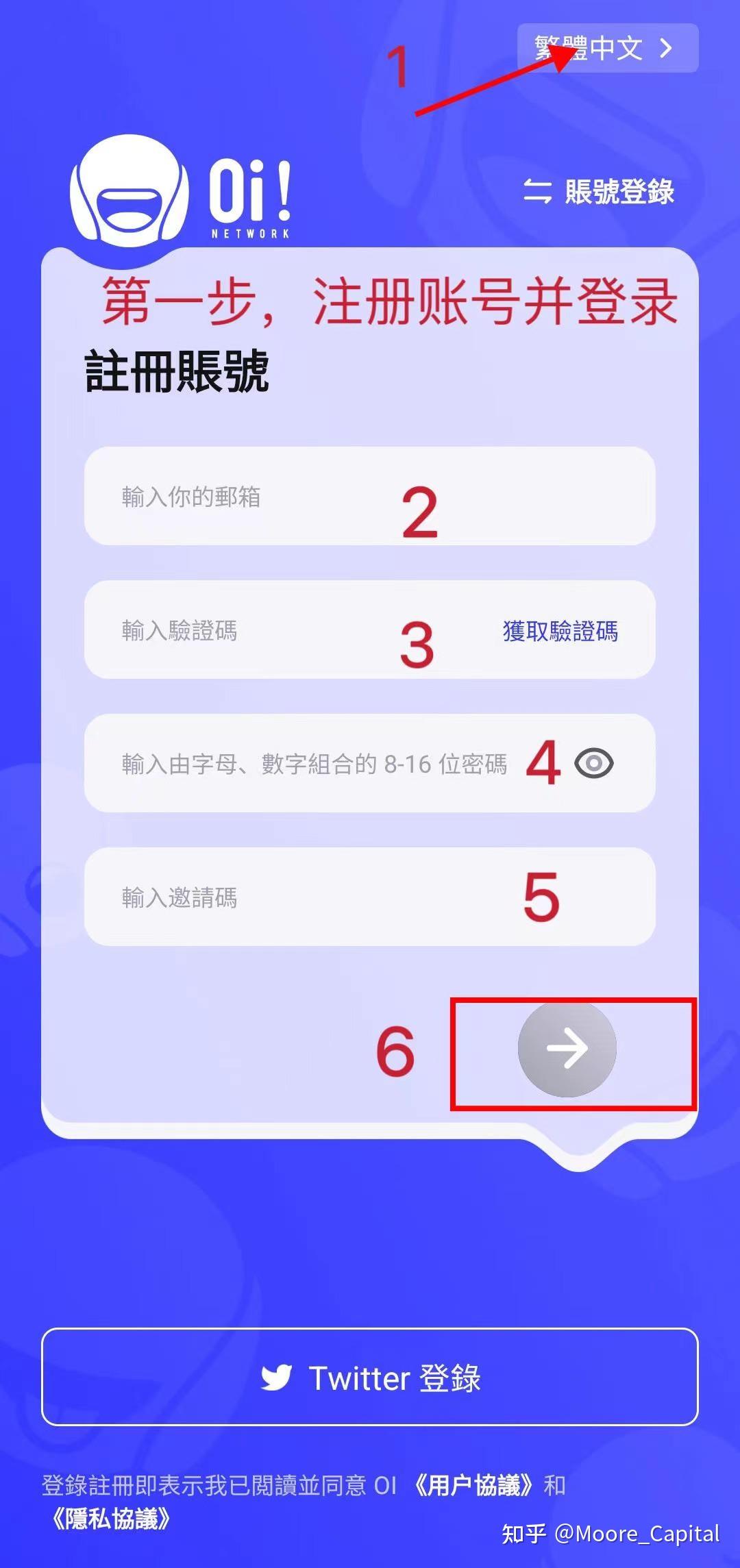This screenshot has width=740, height=1568.
Task: Select the 註冊賬號 heading section
Action: [177, 369]
